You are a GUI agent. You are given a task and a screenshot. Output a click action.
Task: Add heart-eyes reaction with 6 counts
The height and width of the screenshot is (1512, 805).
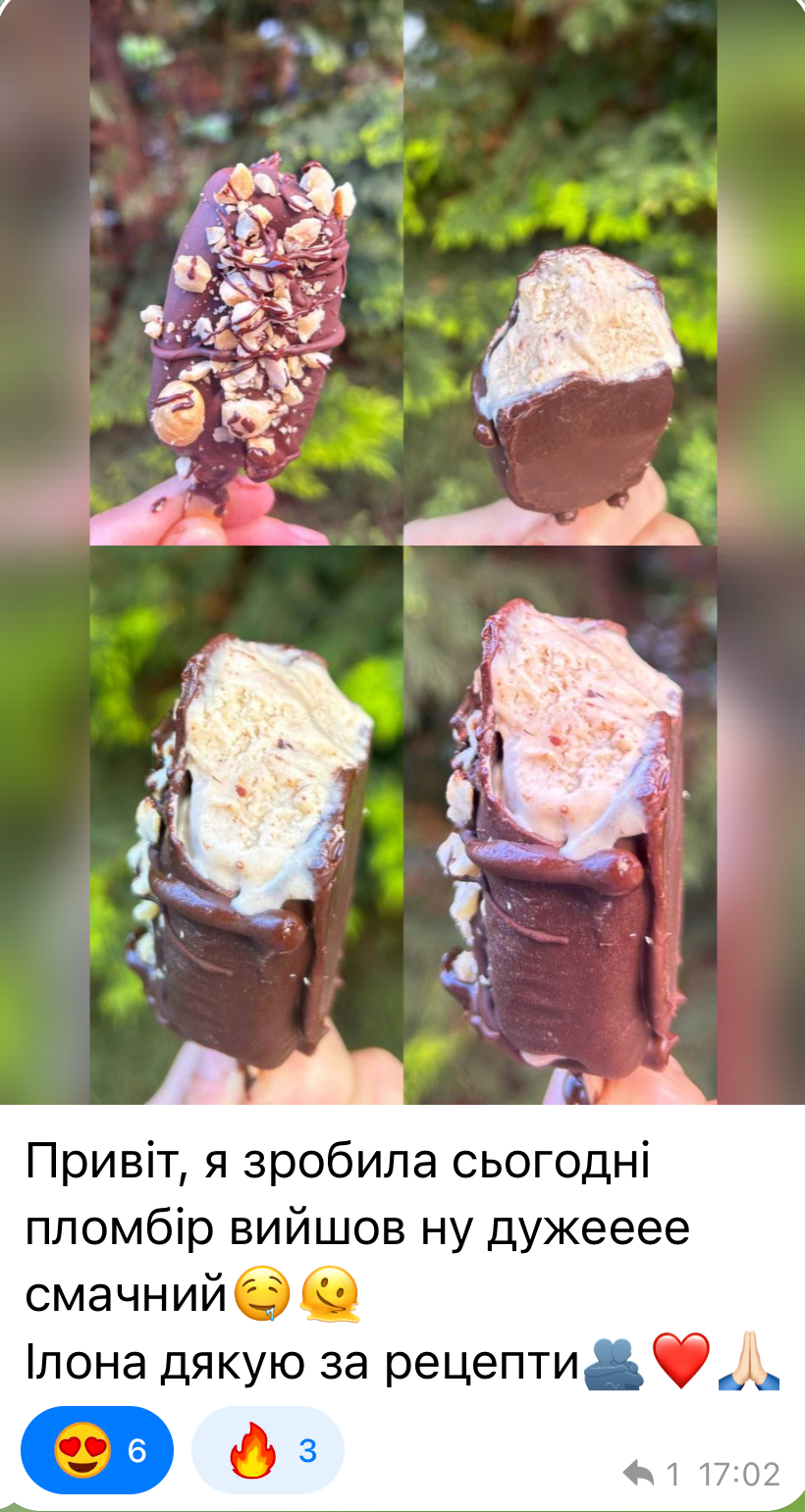coord(97,1449)
